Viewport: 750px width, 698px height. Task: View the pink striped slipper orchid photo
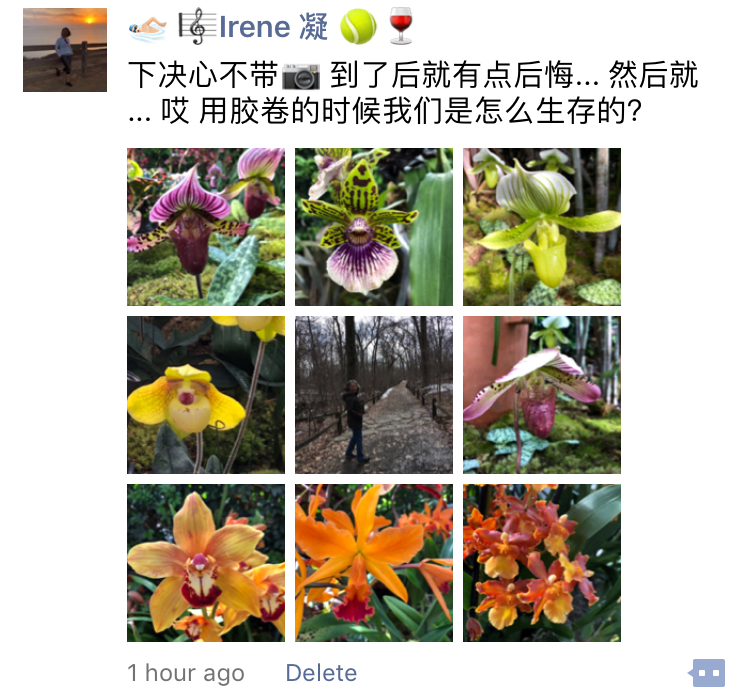[541, 395]
